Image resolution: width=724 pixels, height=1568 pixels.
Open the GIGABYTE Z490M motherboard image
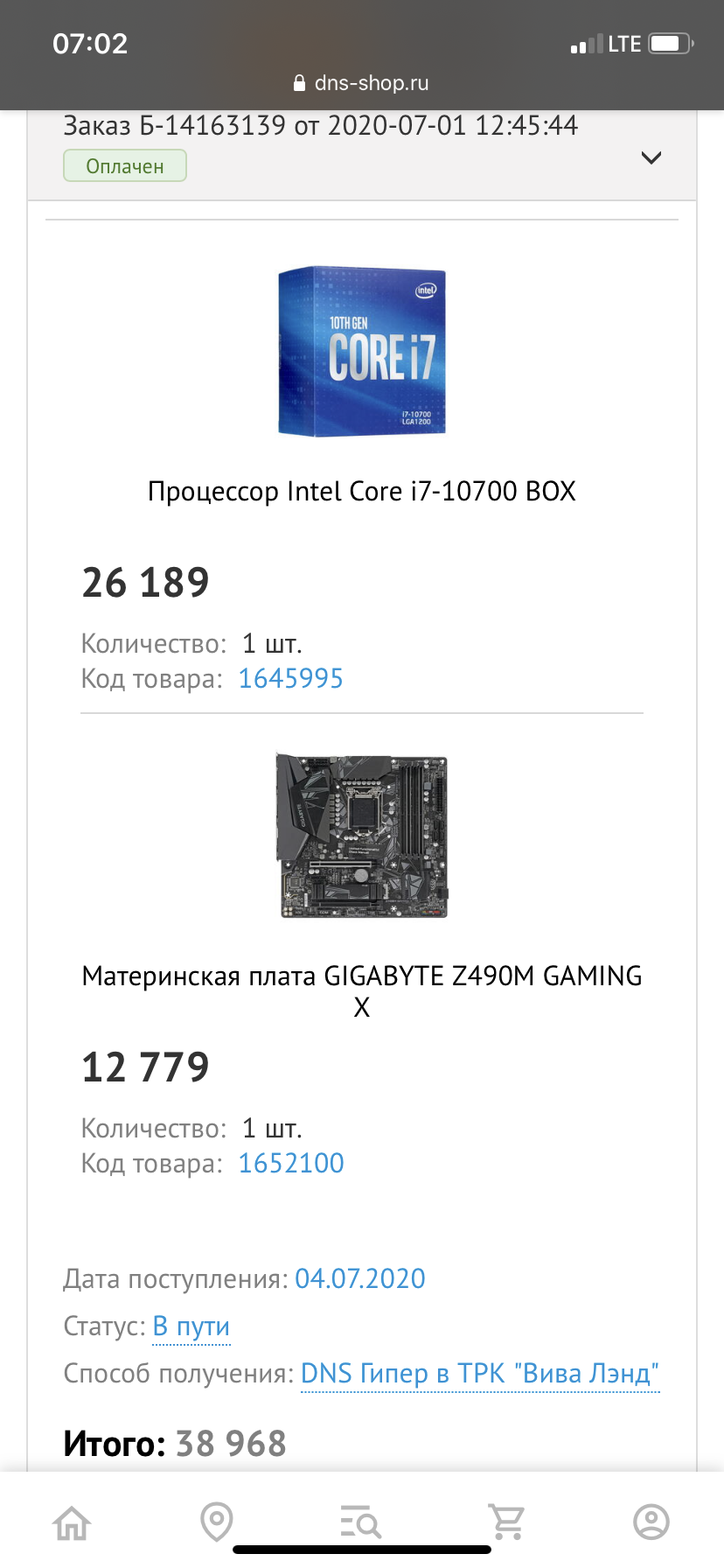pos(362,836)
